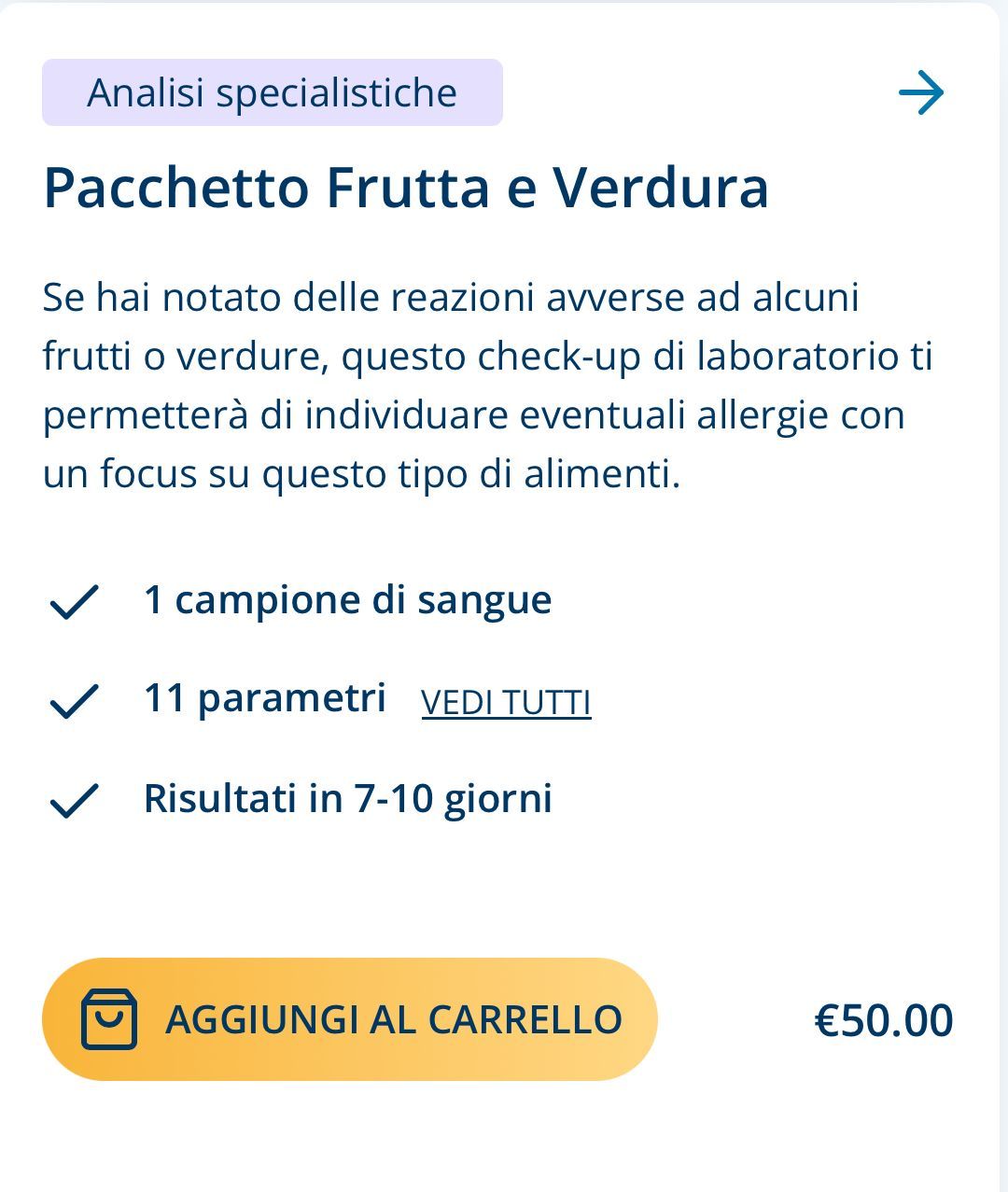This screenshot has height=1192, width=1008.
Task: Click the 11 parametri feature row
Action: click(266, 698)
